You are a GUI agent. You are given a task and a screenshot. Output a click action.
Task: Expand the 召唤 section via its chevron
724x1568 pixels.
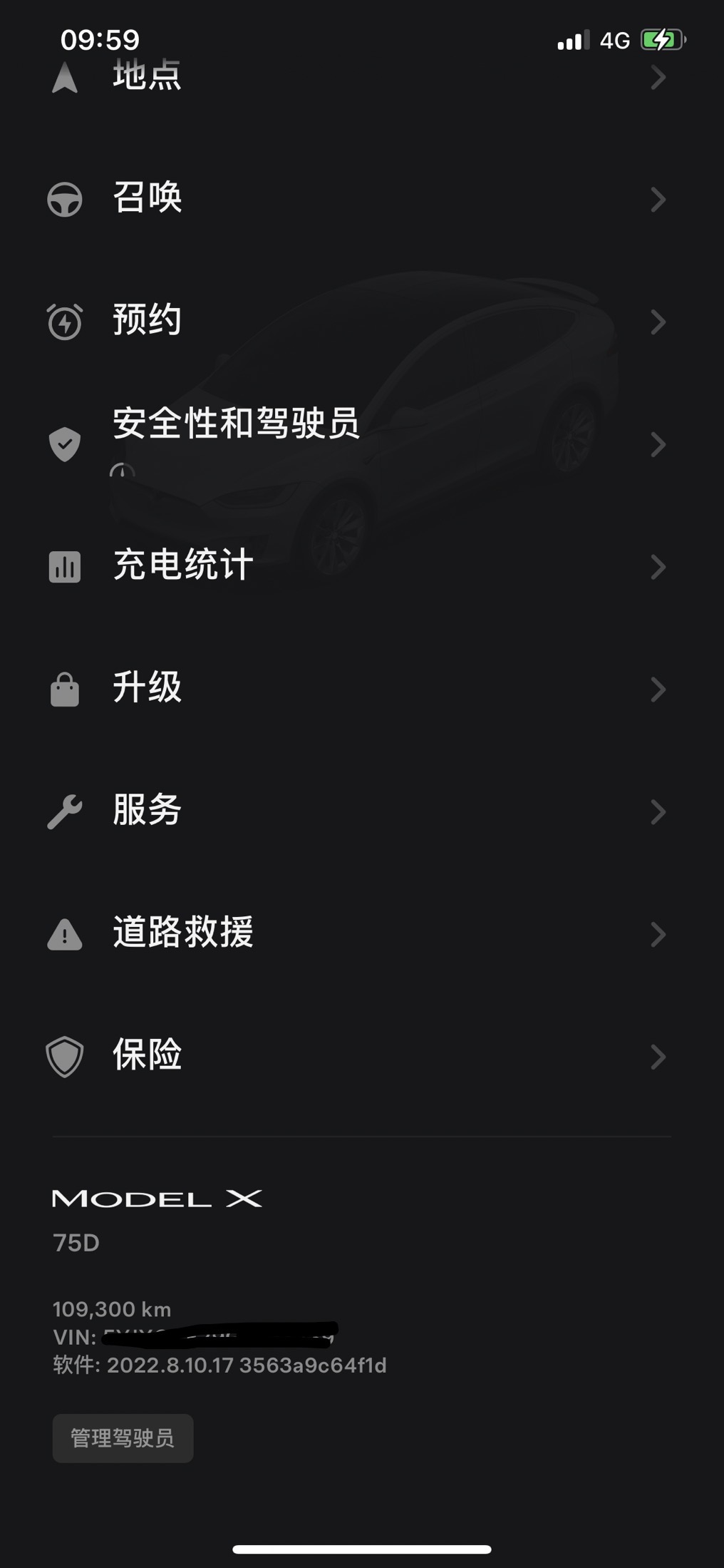tap(658, 200)
